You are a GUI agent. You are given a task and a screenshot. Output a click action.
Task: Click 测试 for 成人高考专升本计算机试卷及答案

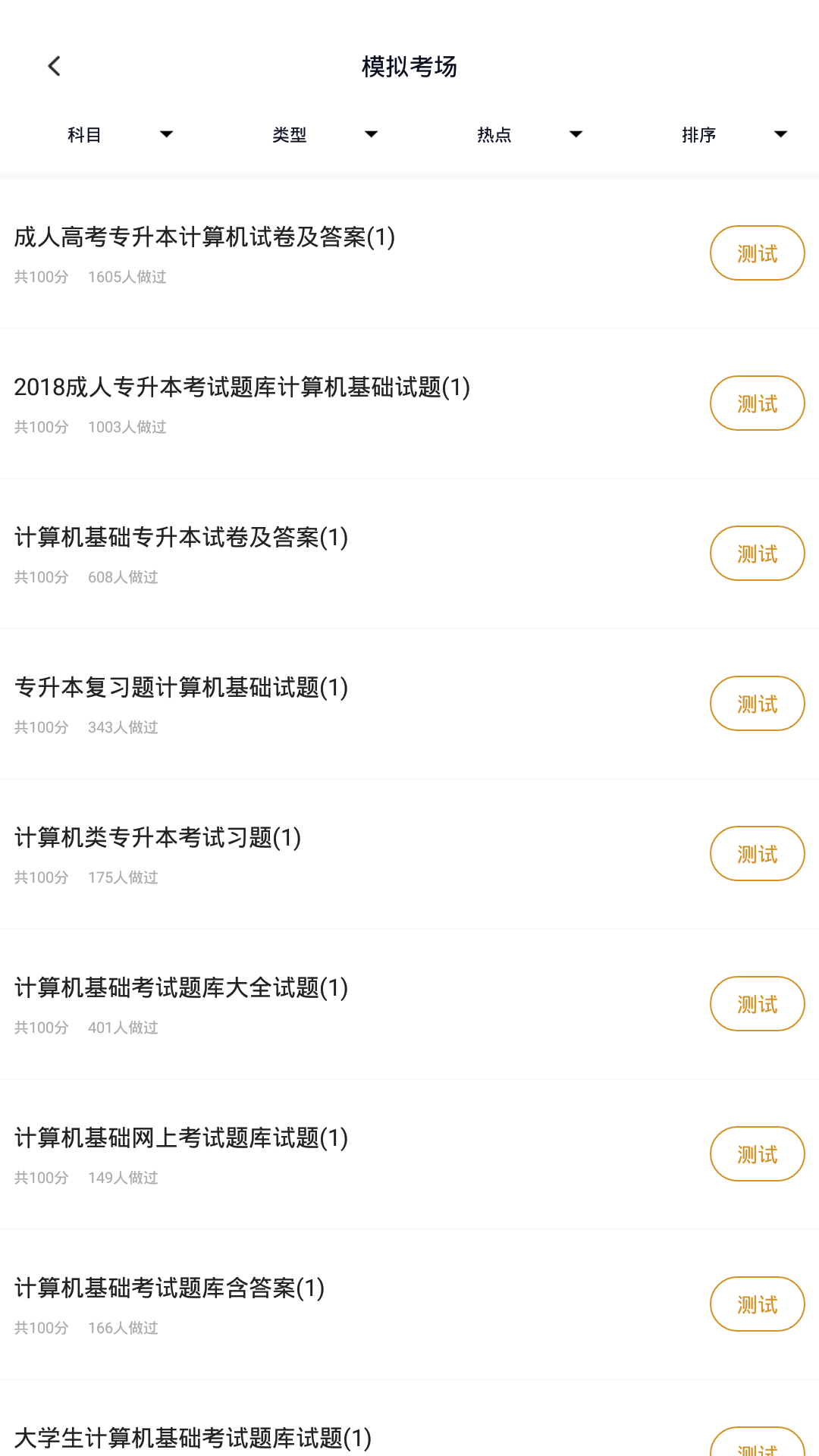(756, 253)
